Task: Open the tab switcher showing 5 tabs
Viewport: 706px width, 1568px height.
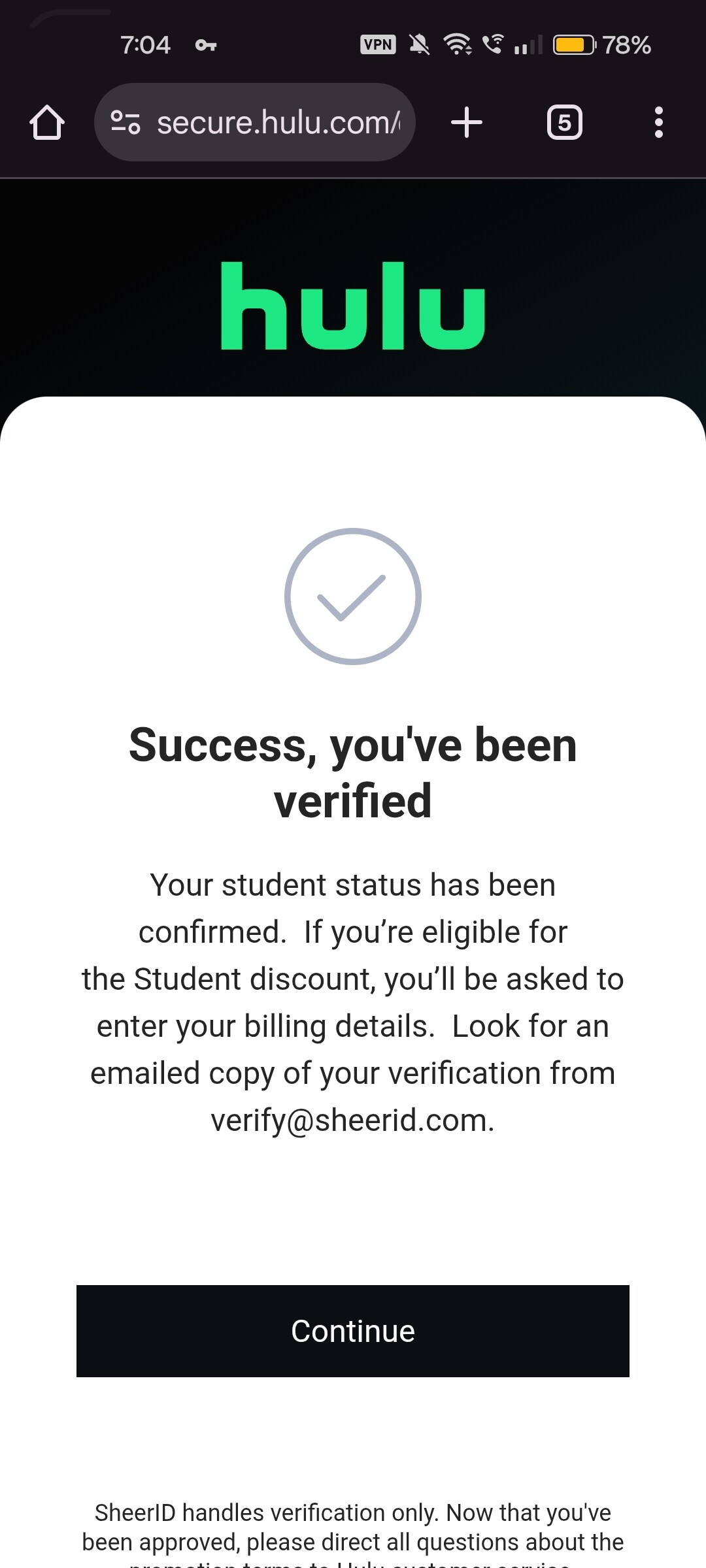Action: [564, 122]
